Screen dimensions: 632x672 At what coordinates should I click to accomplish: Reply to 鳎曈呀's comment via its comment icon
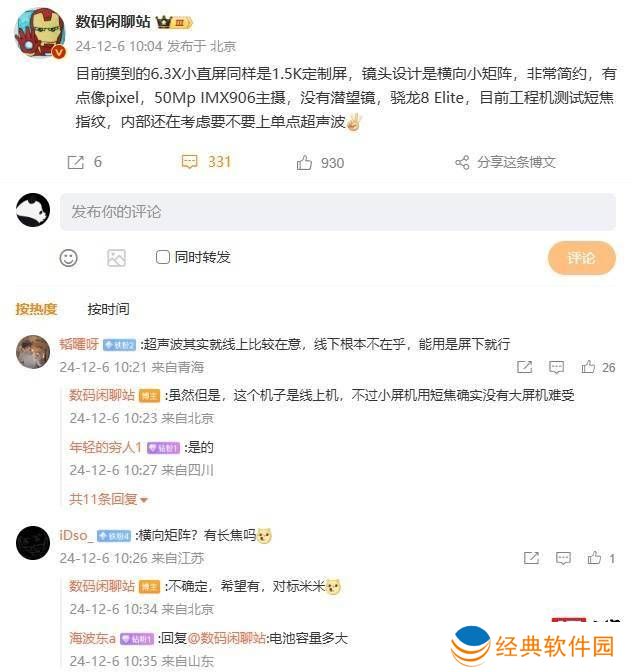(x=558, y=367)
